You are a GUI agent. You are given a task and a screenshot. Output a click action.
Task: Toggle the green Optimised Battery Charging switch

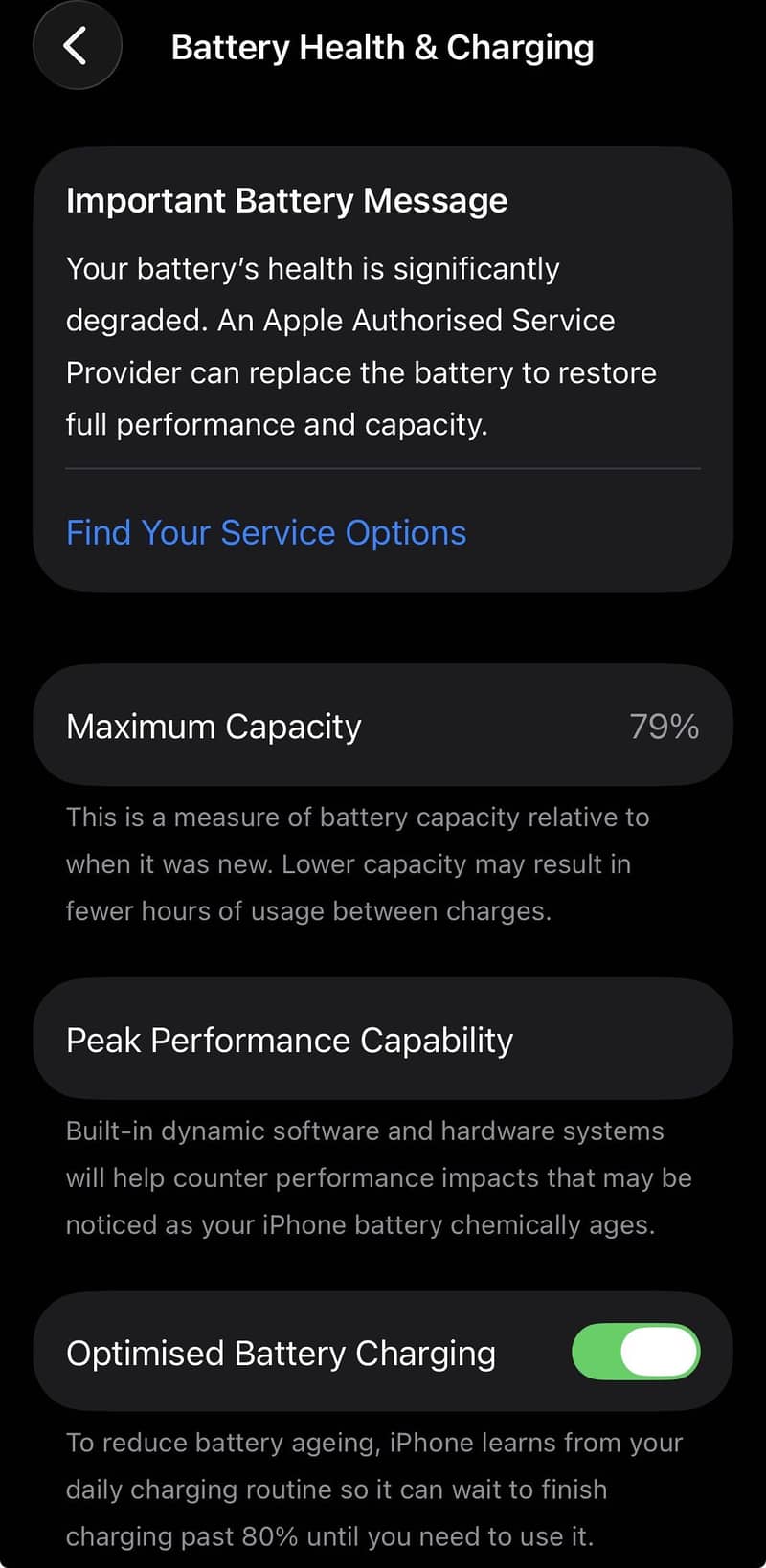point(637,1352)
